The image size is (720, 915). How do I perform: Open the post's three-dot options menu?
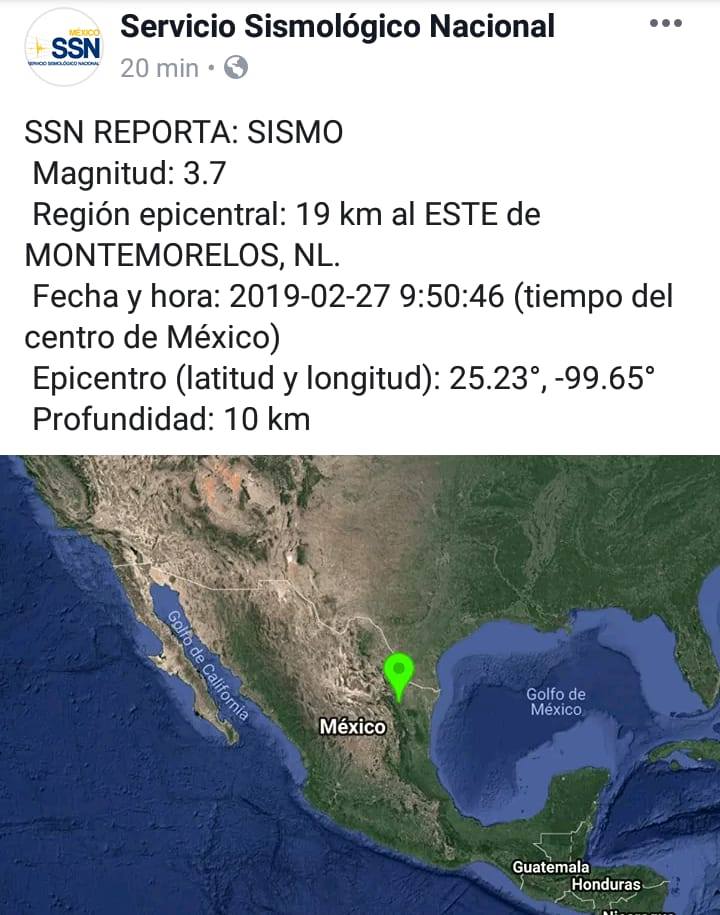tap(665, 24)
